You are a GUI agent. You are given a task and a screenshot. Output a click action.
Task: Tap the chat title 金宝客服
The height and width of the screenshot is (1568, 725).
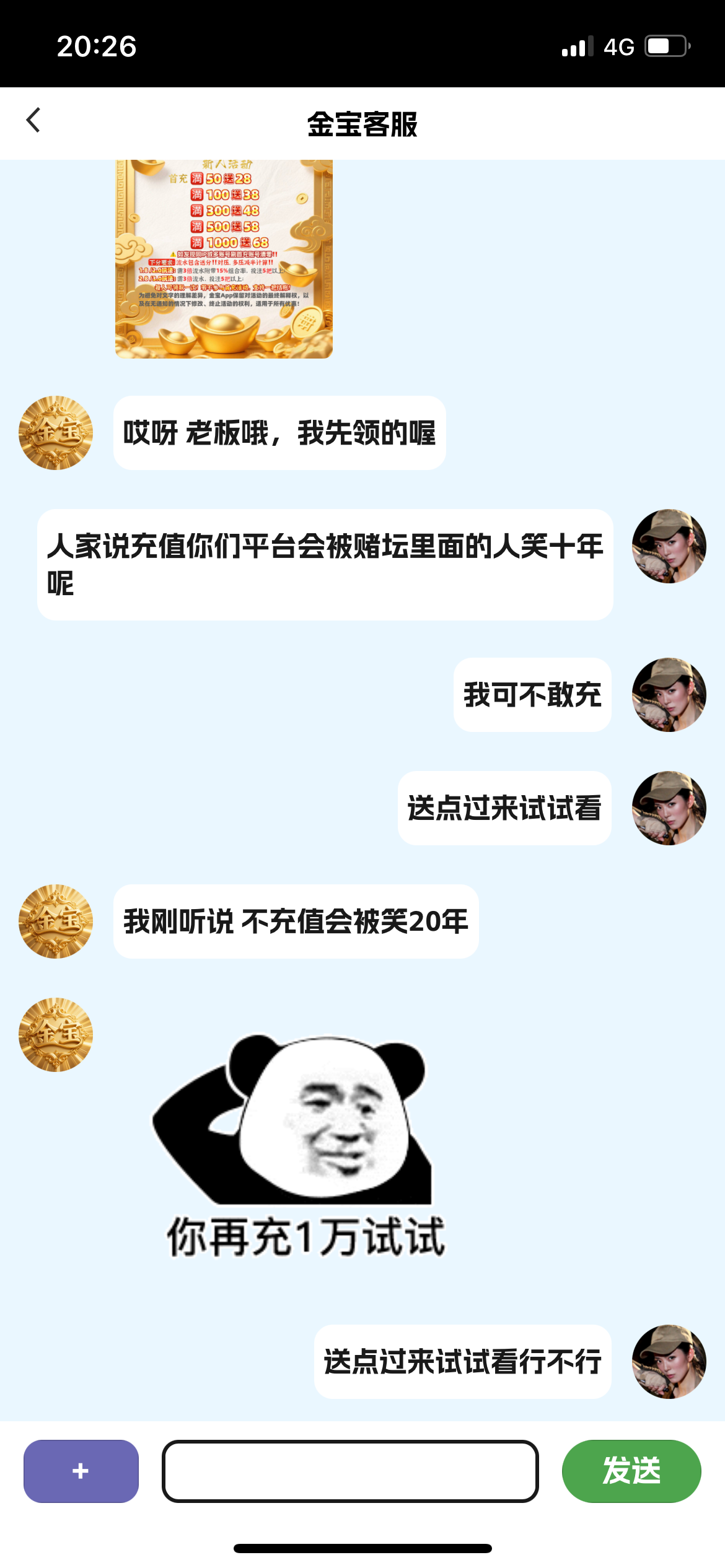[362, 123]
